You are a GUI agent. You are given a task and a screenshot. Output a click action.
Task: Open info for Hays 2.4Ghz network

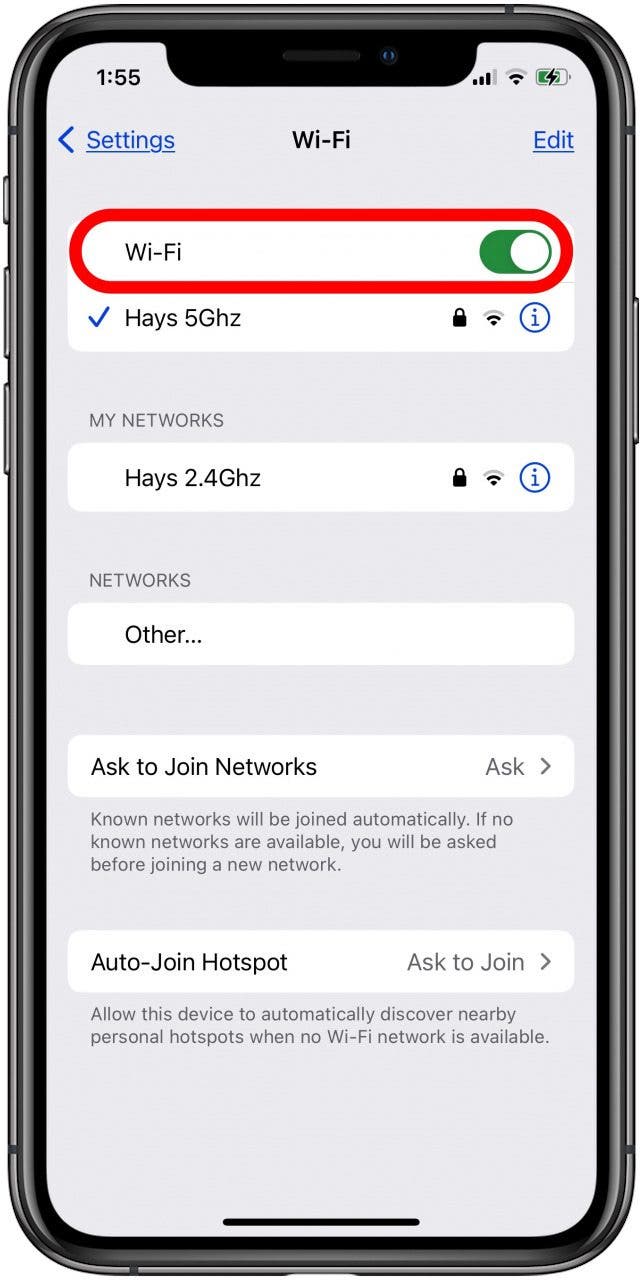[535, 478]
